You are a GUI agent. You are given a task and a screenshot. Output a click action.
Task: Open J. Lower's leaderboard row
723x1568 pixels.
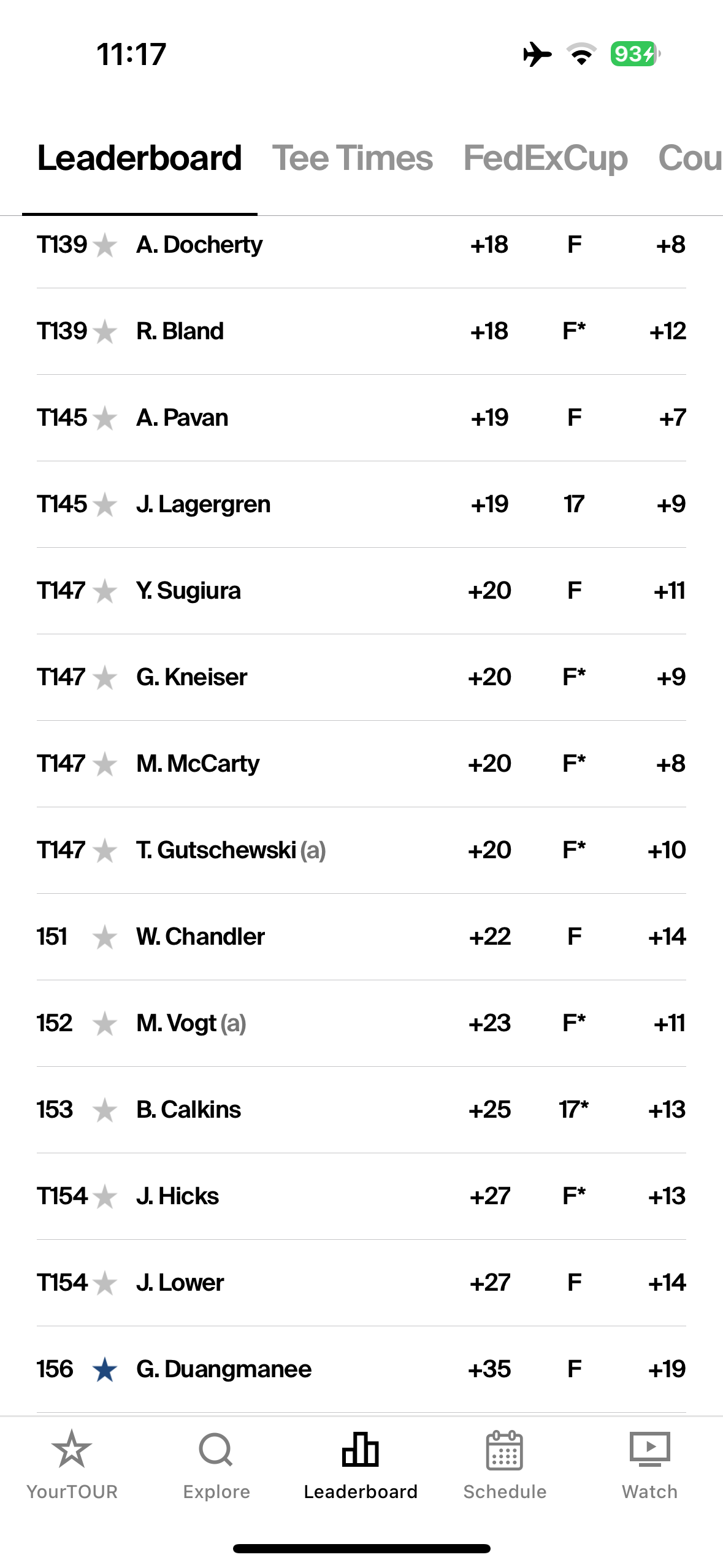click(361, 1283)
